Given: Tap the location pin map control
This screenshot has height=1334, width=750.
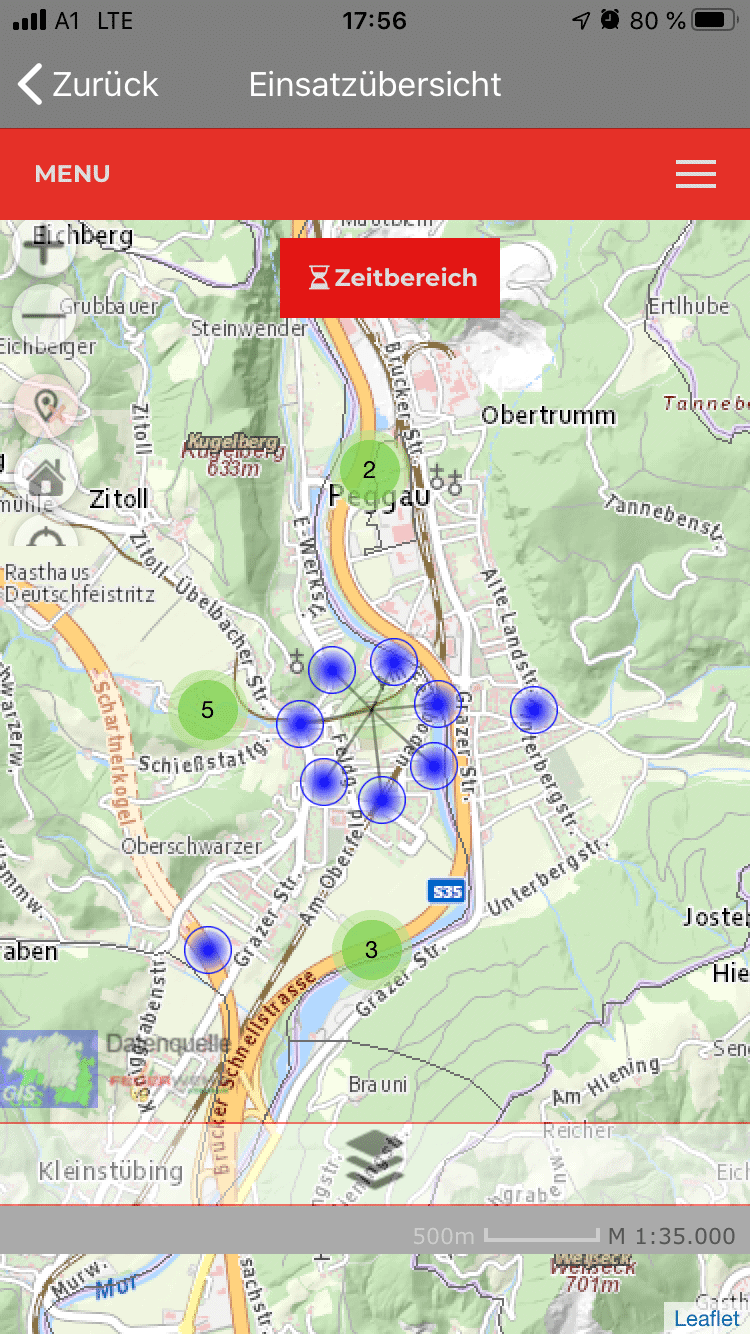Looking at the screenshot, I should [46, 407].
